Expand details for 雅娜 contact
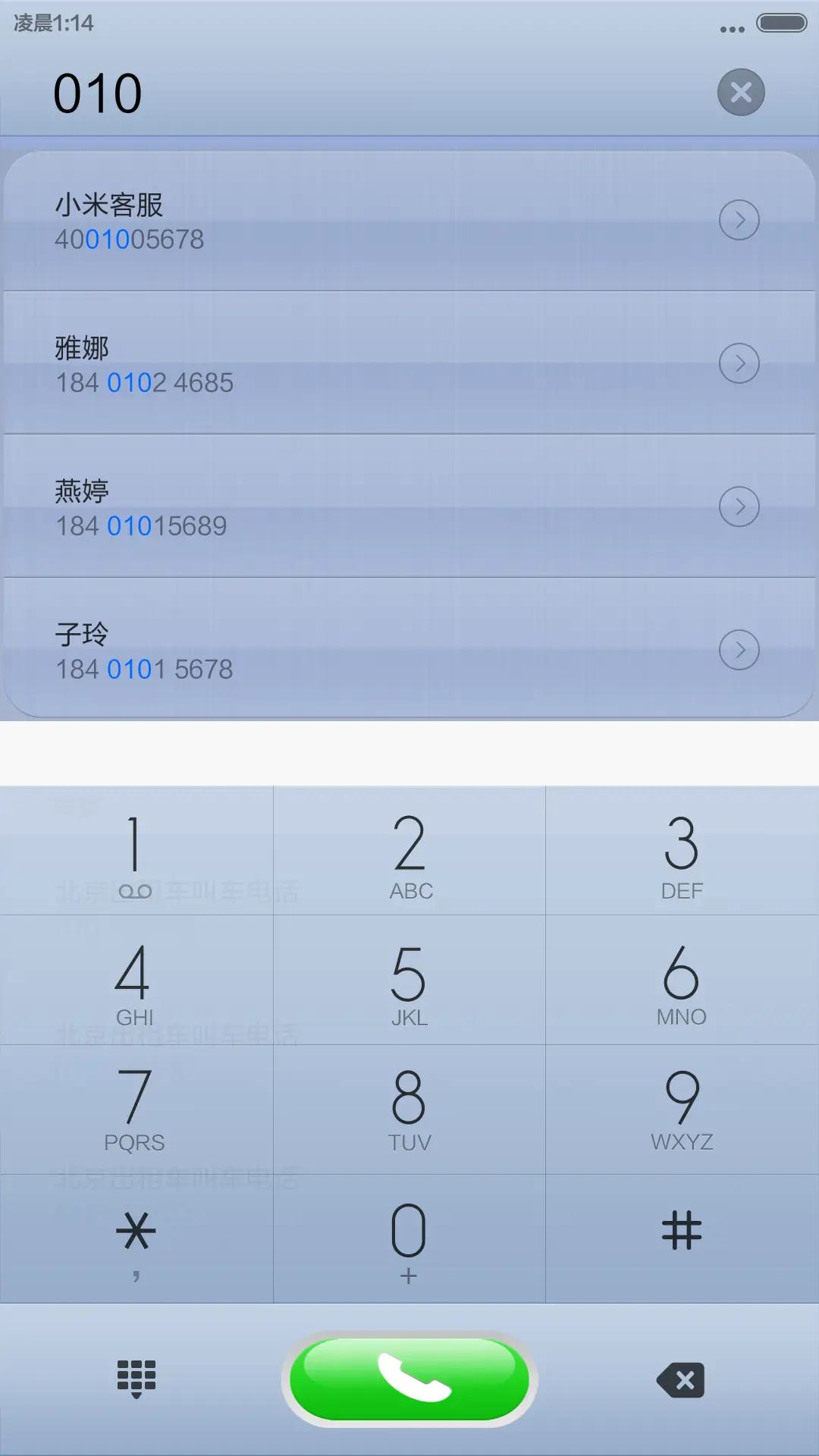The image size is (819, 1456). 739,363
